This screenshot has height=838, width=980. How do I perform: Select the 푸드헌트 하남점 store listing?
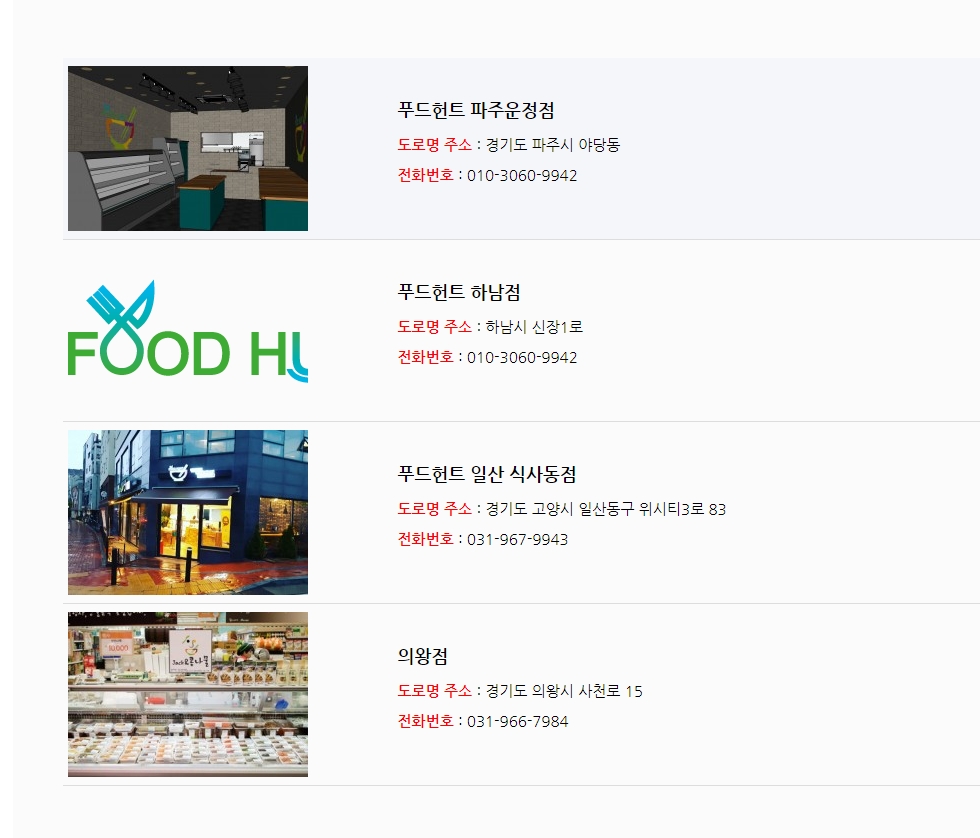click(x=459, y=293)
